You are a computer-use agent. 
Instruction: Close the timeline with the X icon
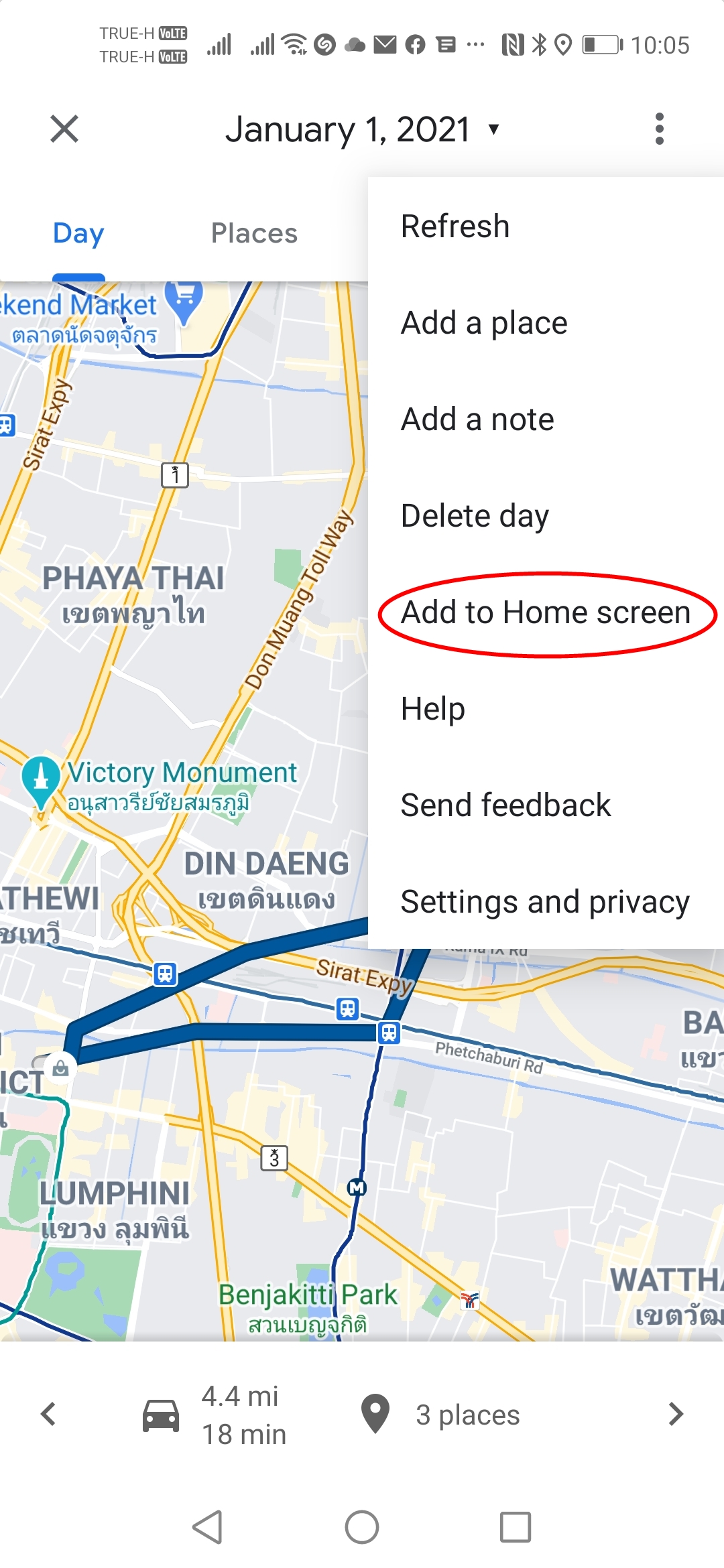(x=64, y=129)
